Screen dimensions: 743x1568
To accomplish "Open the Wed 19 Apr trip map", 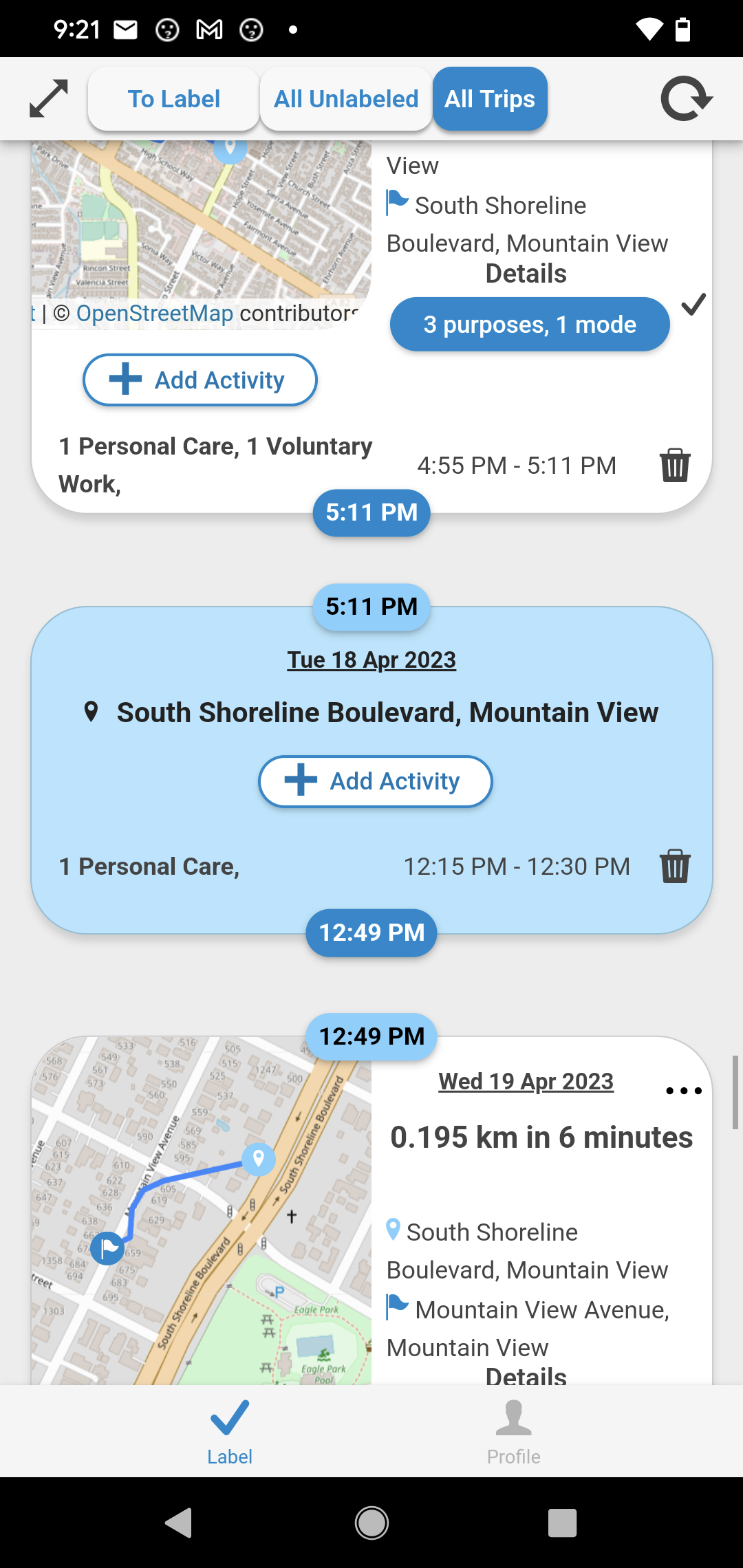I will (202, 1210).
